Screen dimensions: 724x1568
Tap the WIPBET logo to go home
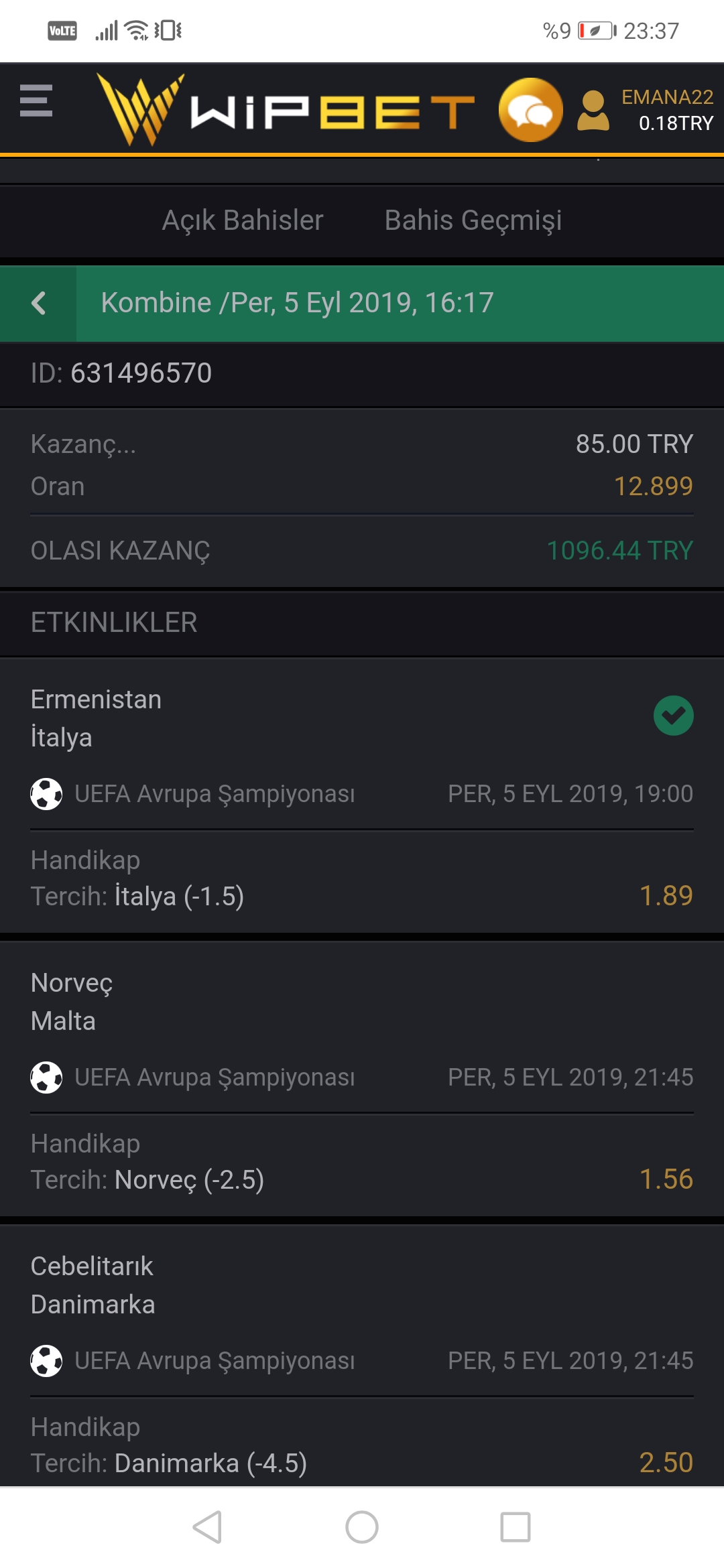(x=286, y=110)
